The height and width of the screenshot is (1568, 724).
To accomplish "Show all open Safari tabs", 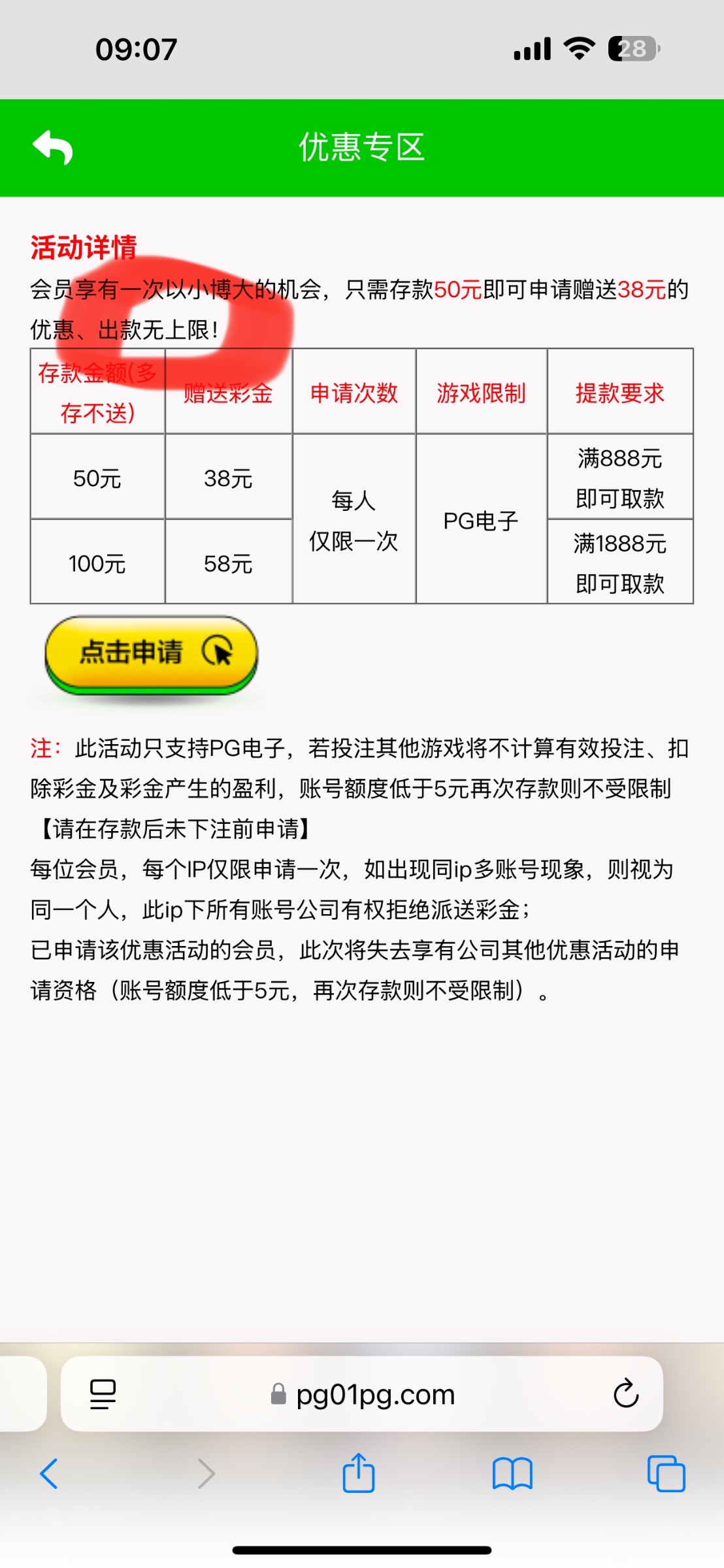I will [x=666, y=1474].
